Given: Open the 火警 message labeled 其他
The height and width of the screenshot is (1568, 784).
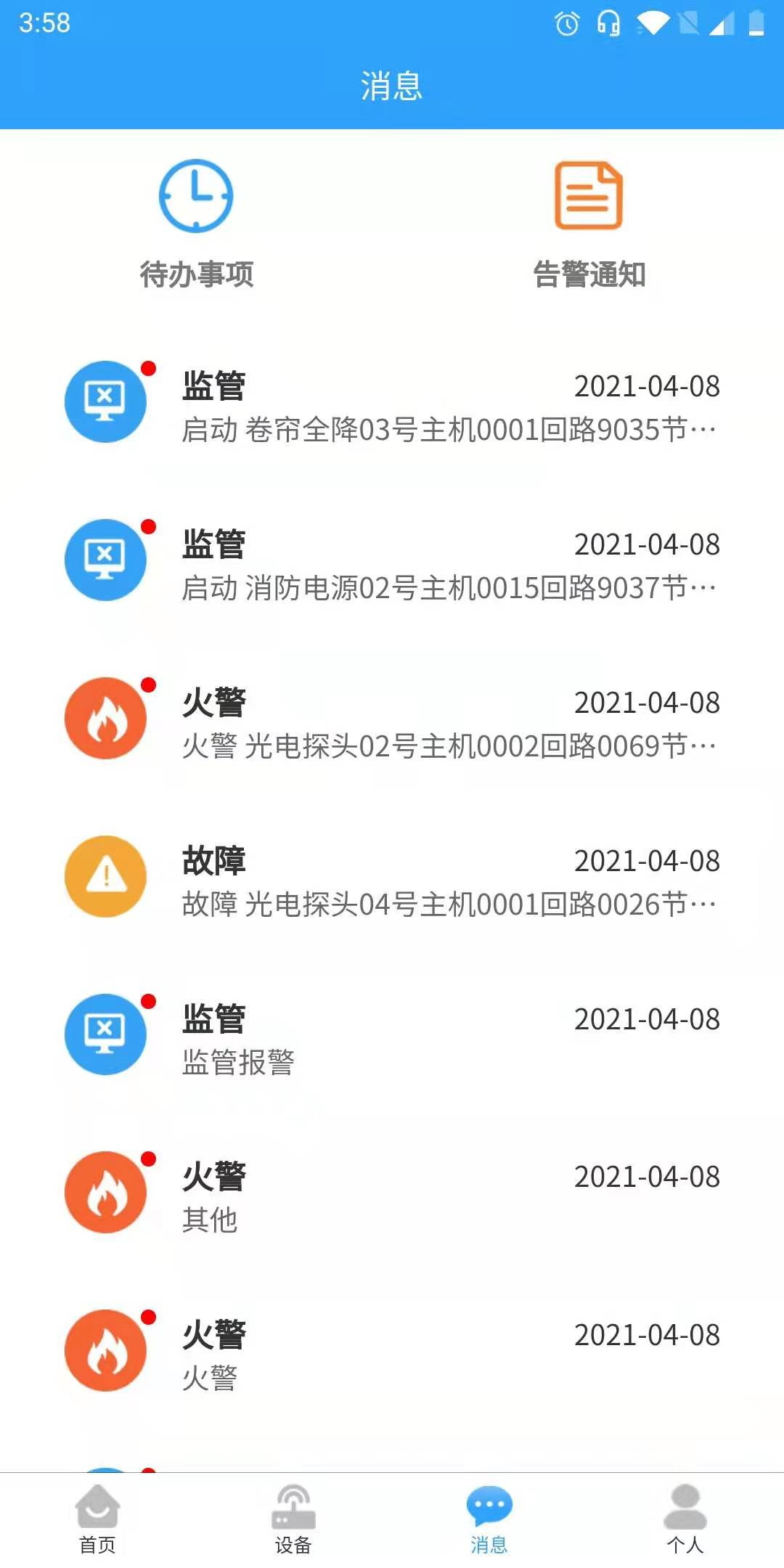Looking at the screenshot, I should tap(392, 1192).
